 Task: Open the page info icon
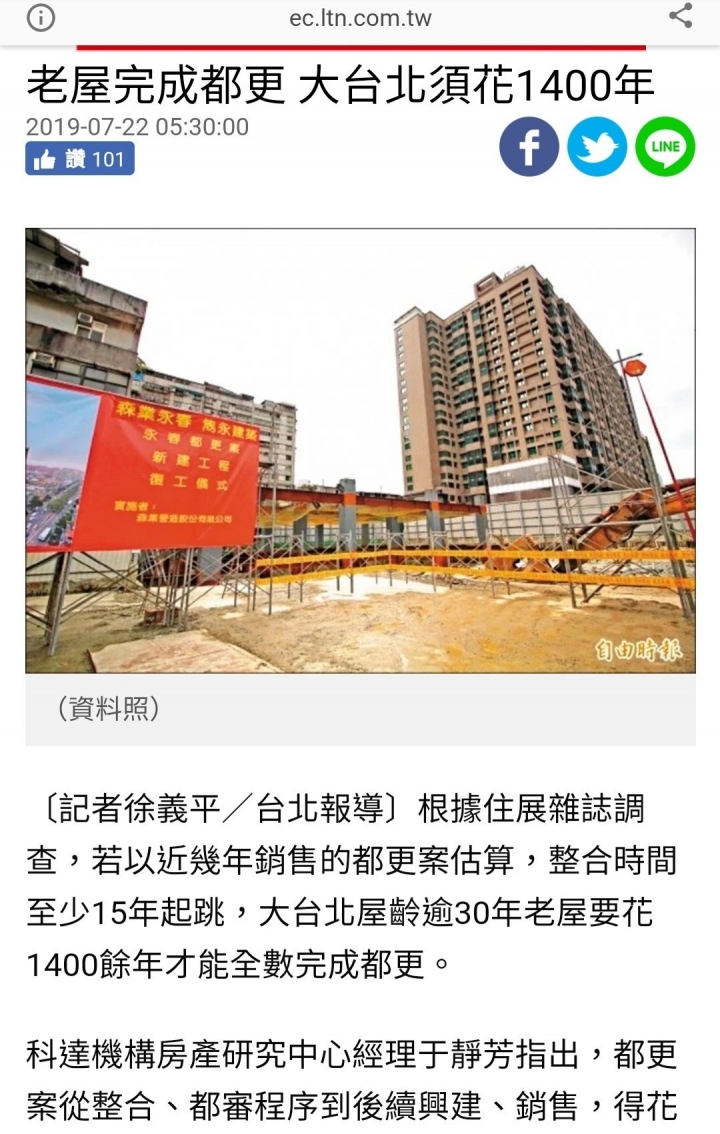[x=40, y=18]
